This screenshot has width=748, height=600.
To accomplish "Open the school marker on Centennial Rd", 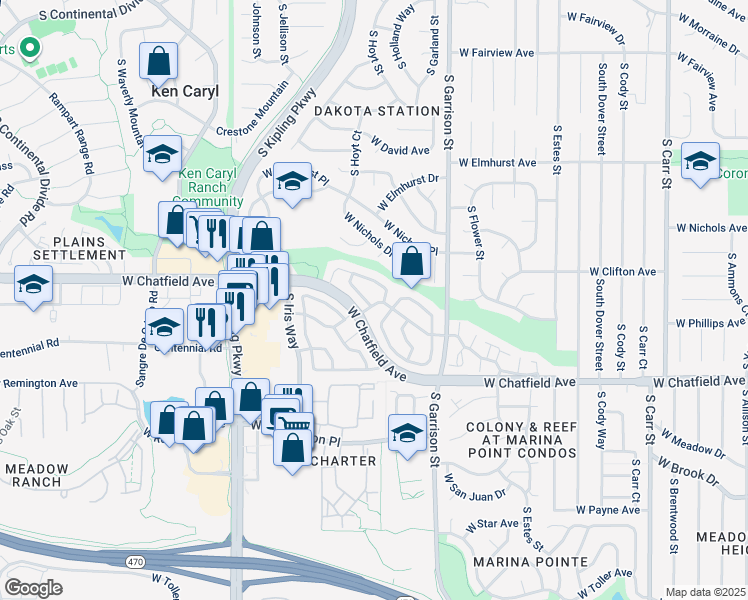I will (x=164, y=327).
